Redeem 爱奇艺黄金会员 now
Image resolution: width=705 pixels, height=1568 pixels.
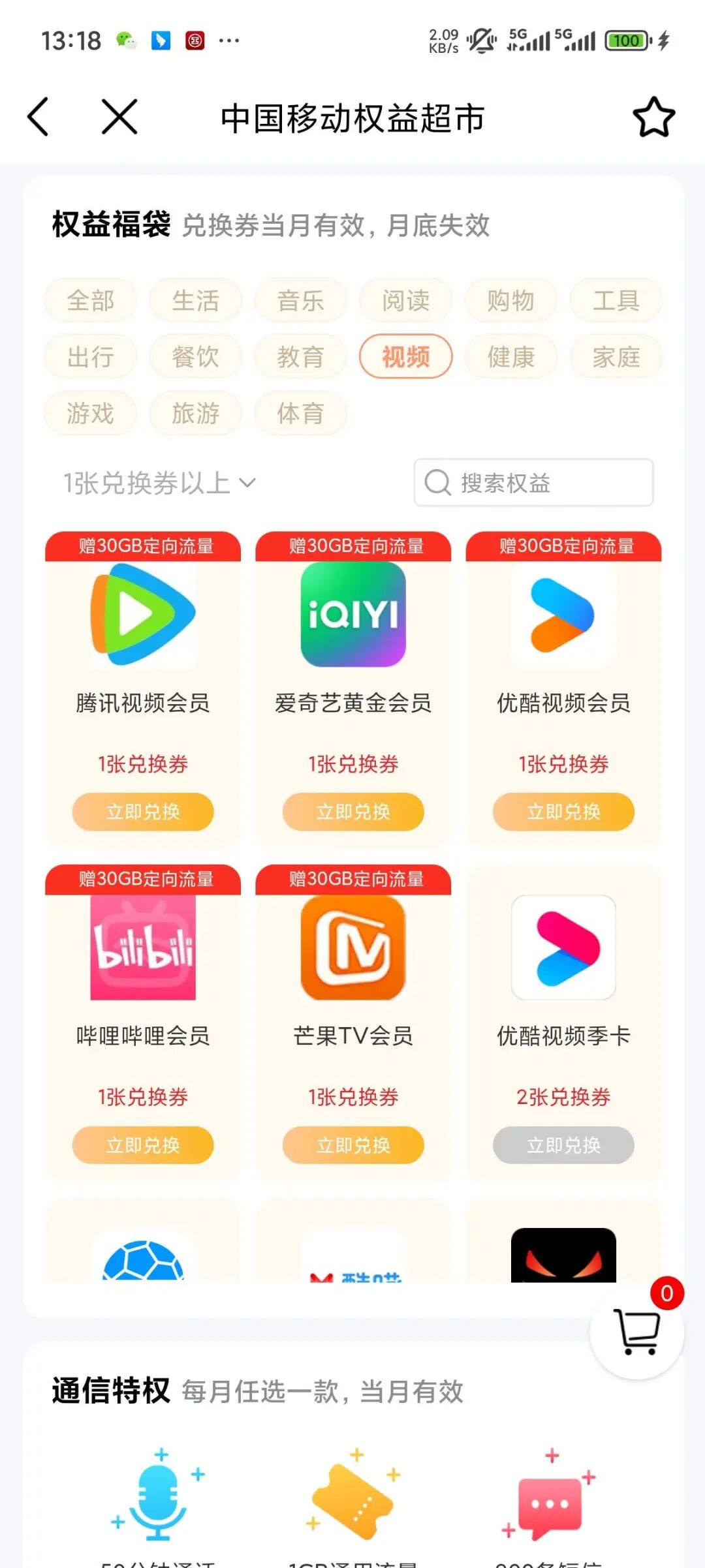pyautogui.click(x=353, y=812)
